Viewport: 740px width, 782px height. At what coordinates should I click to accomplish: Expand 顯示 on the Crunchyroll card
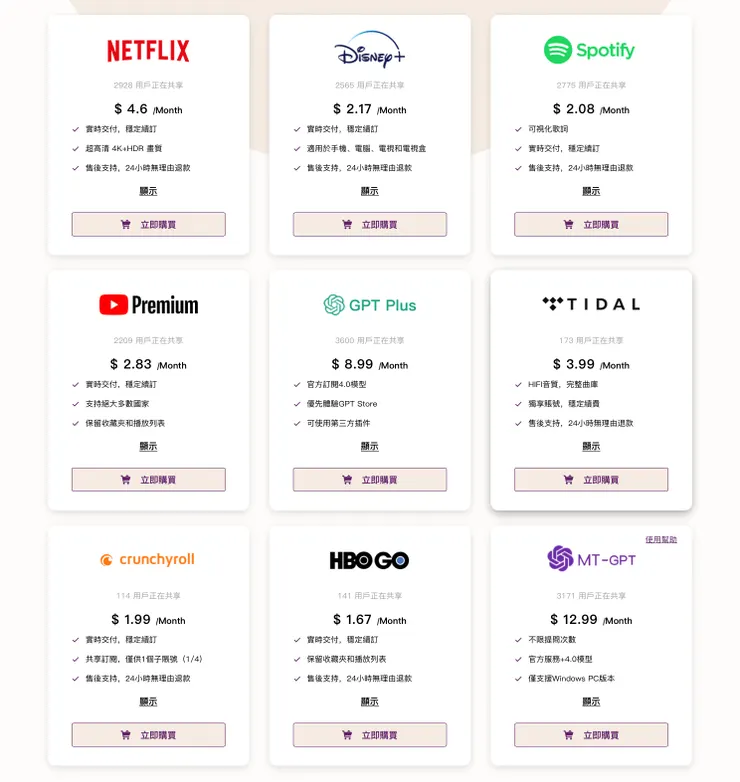148,702
